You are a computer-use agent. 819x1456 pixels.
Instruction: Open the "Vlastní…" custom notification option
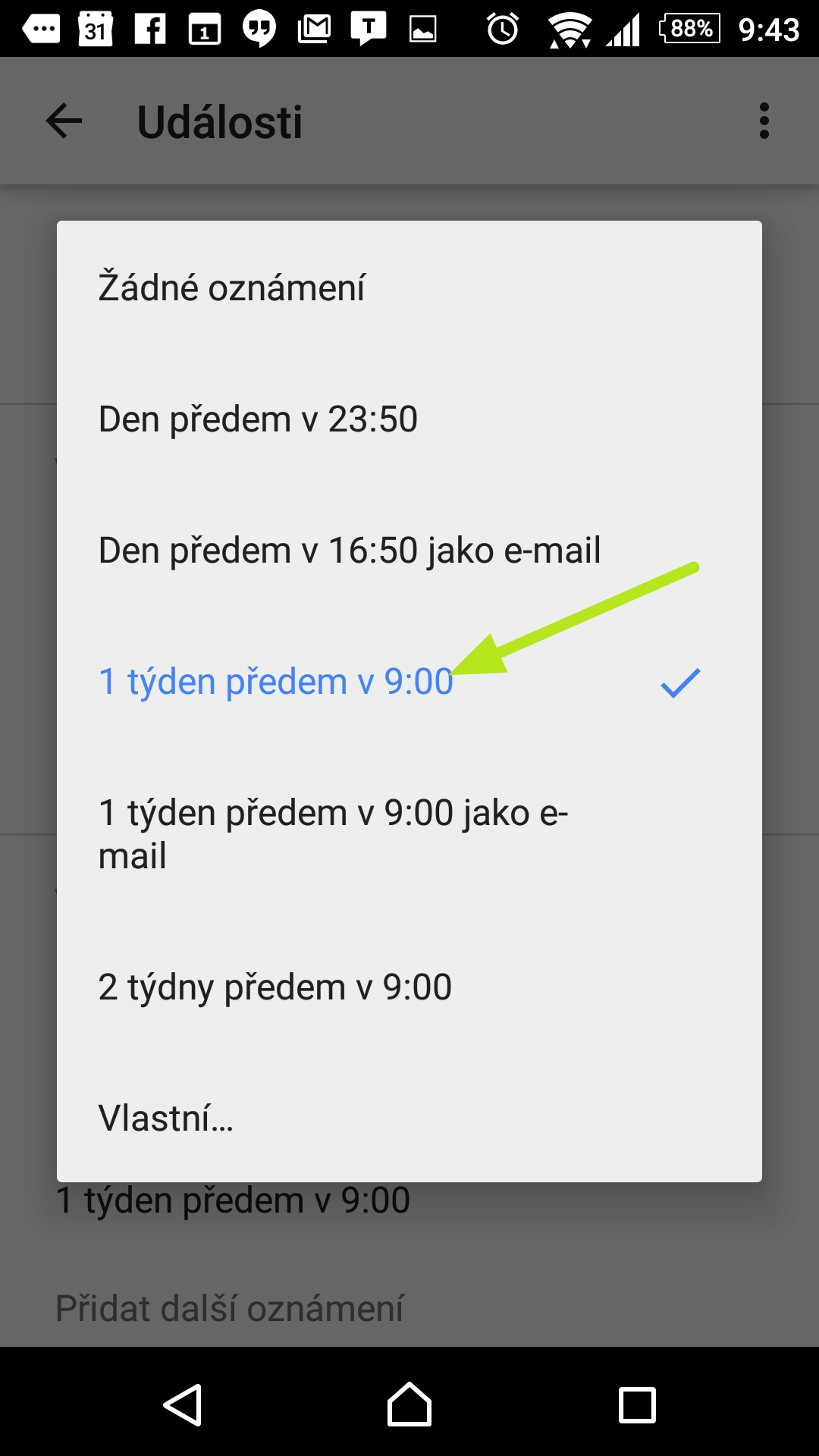click(409, 1118)
